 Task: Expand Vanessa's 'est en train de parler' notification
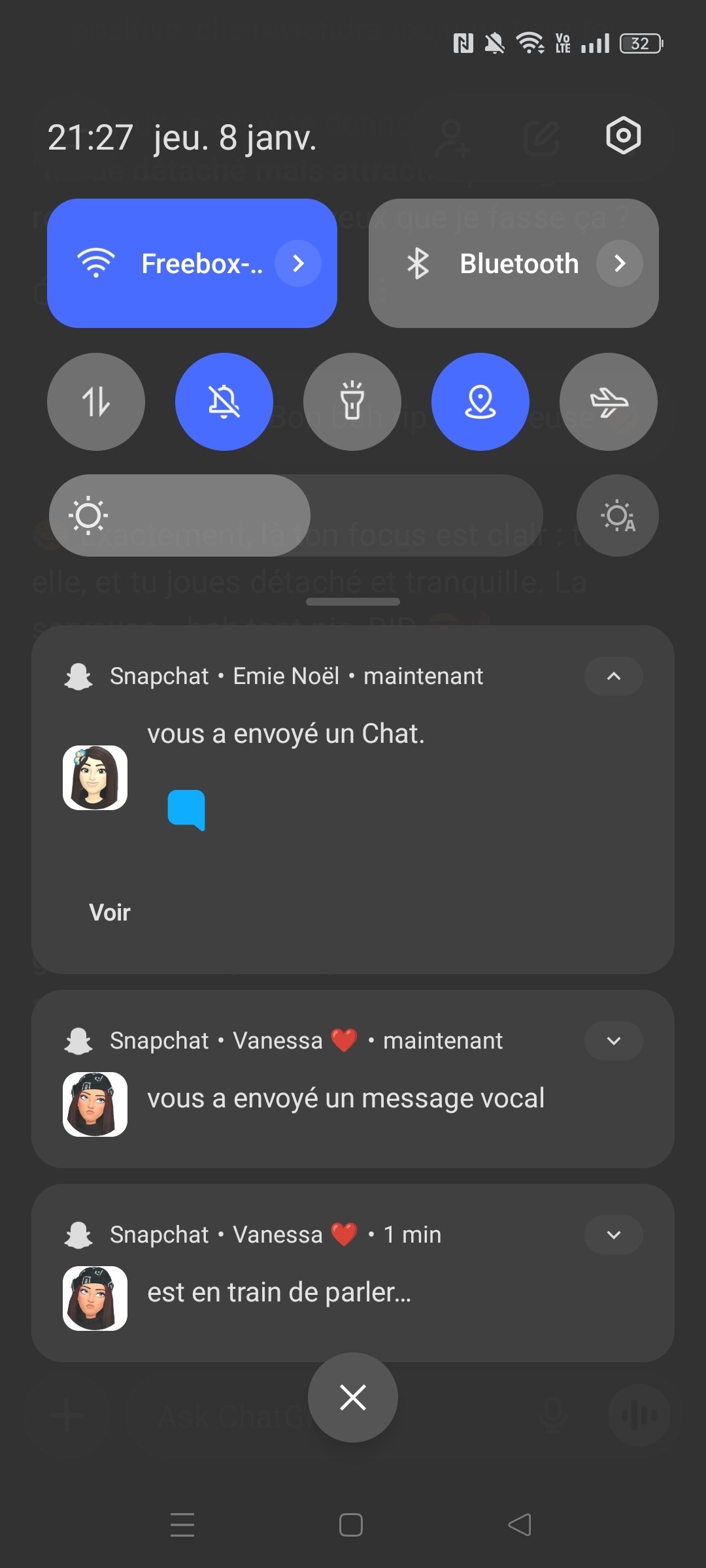[x=613, y=1235]
